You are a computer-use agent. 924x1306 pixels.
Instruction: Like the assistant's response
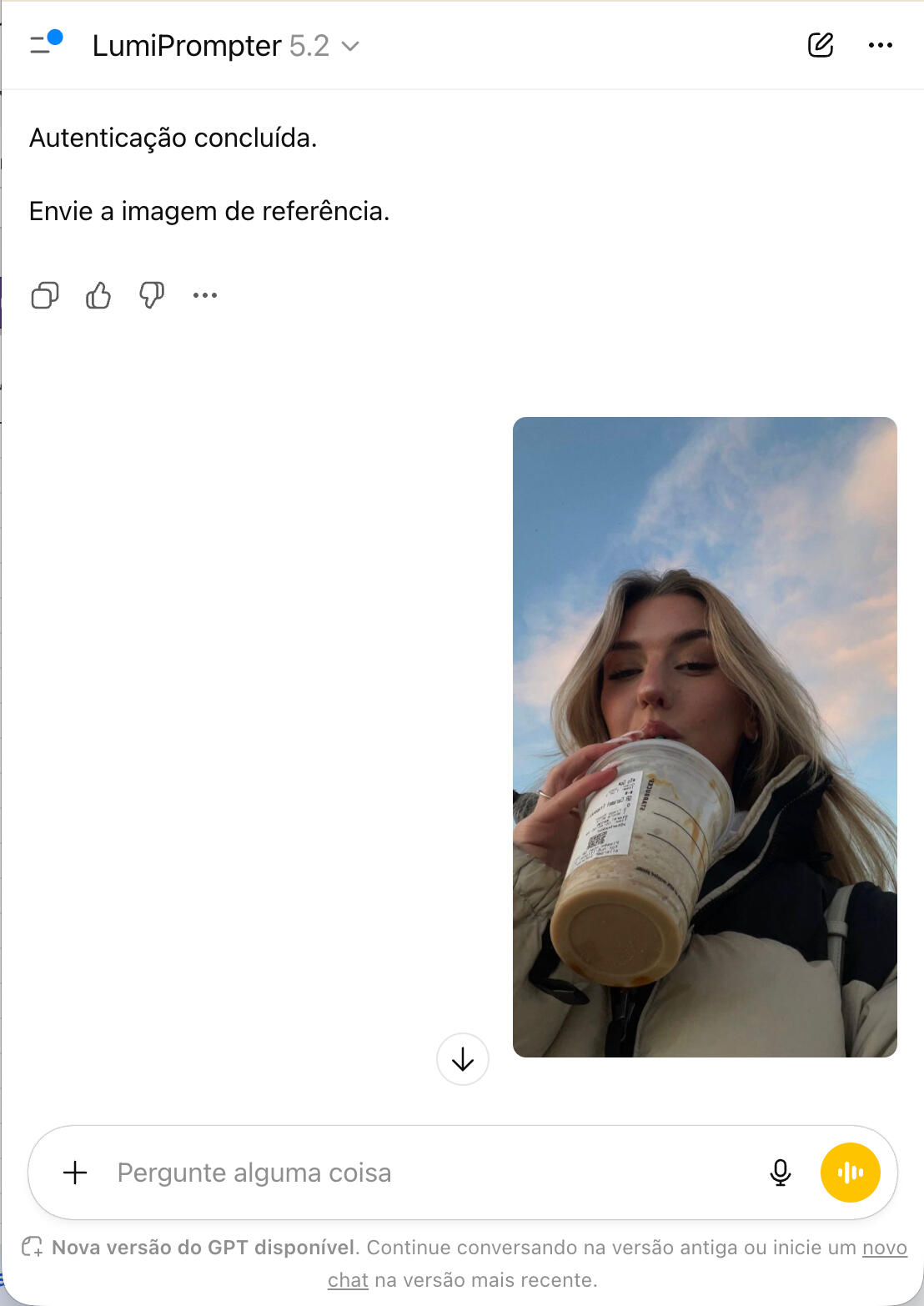(98, 295)
